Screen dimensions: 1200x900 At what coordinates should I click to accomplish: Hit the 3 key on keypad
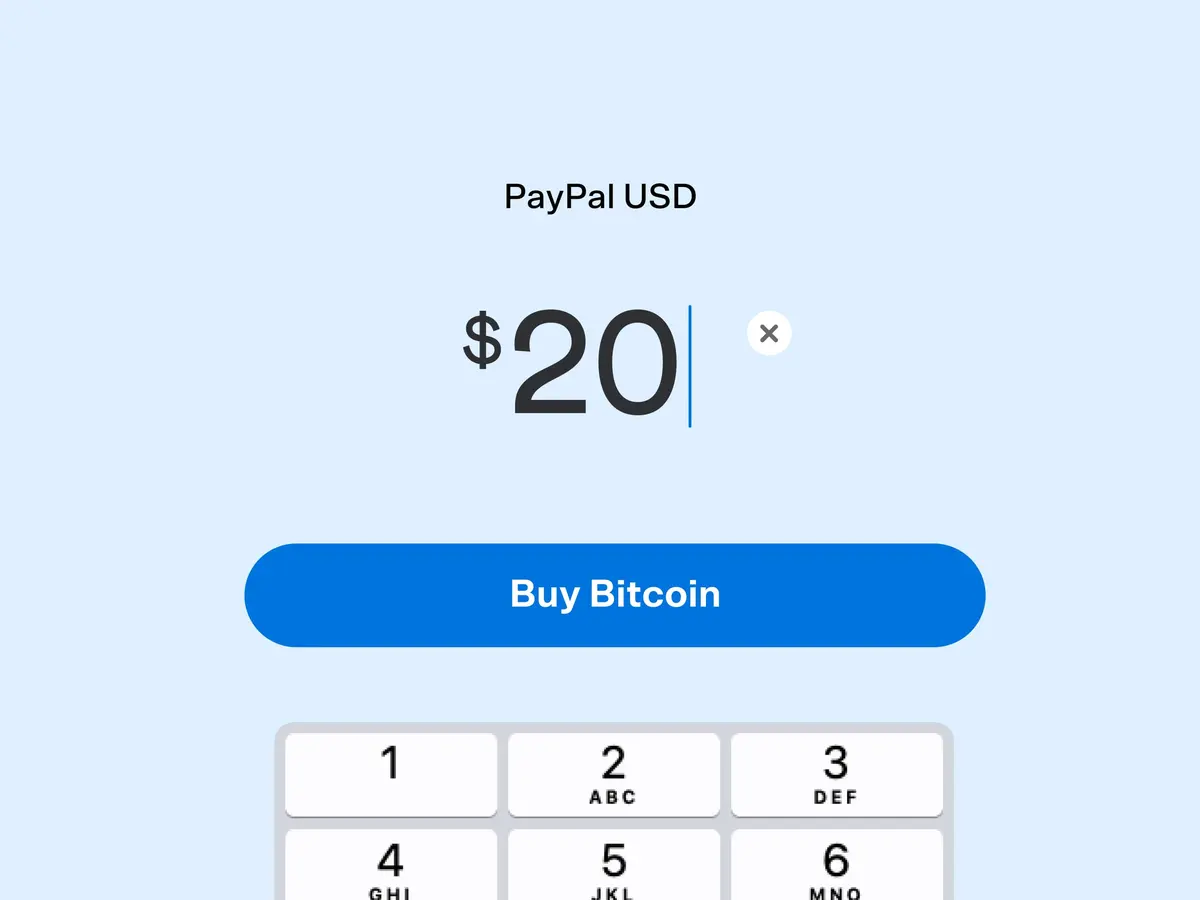[x=836, y=774]
